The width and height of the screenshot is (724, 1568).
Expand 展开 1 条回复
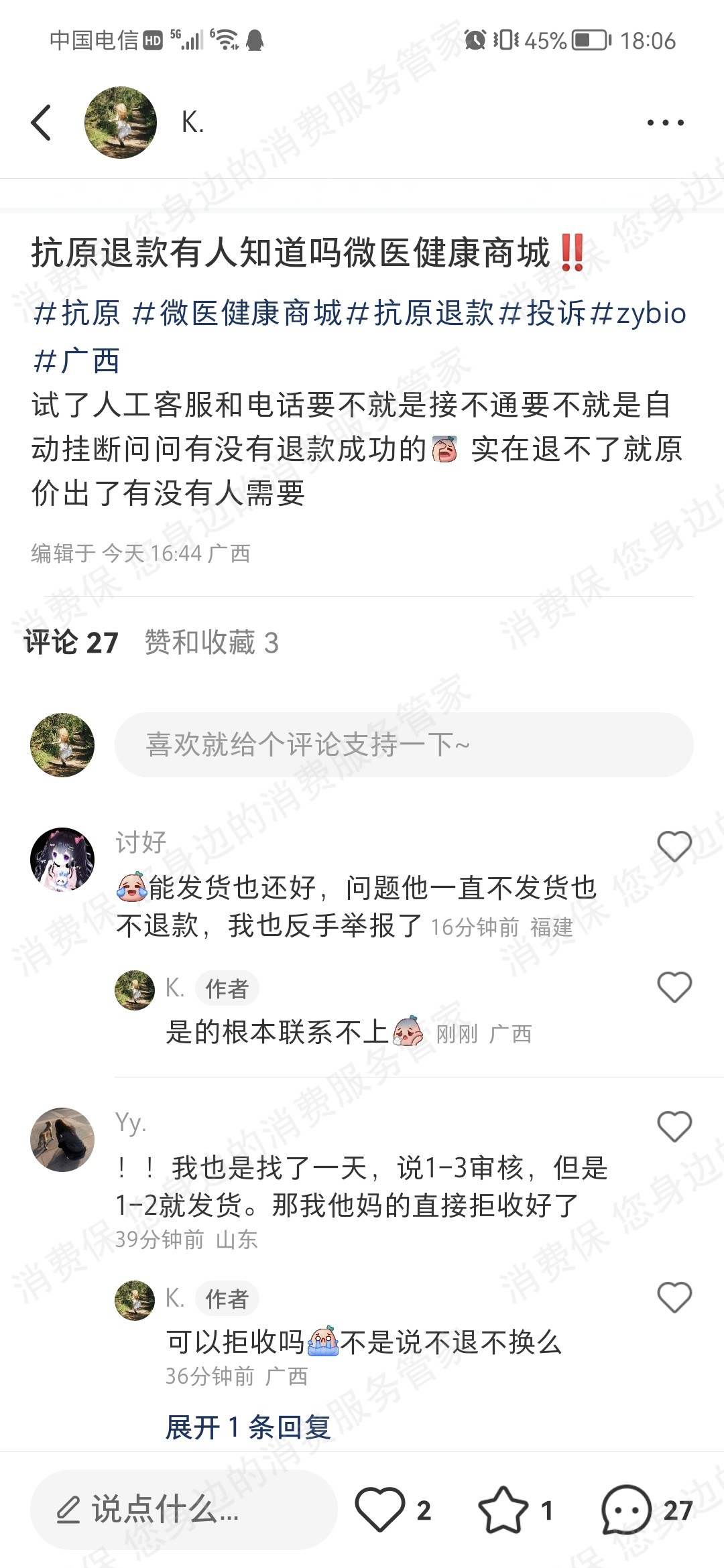click(x=248, y=1427)
